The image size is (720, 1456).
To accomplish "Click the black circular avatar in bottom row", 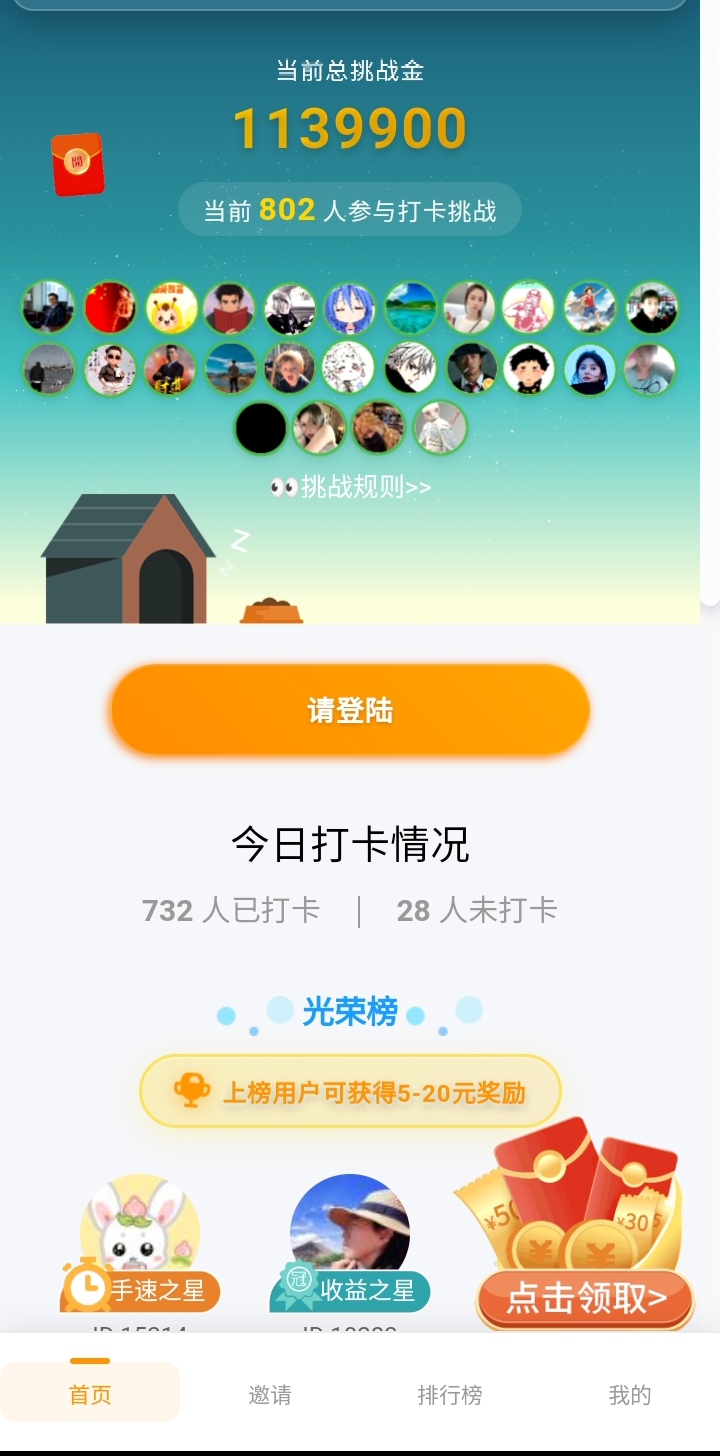I will point(258,428).
